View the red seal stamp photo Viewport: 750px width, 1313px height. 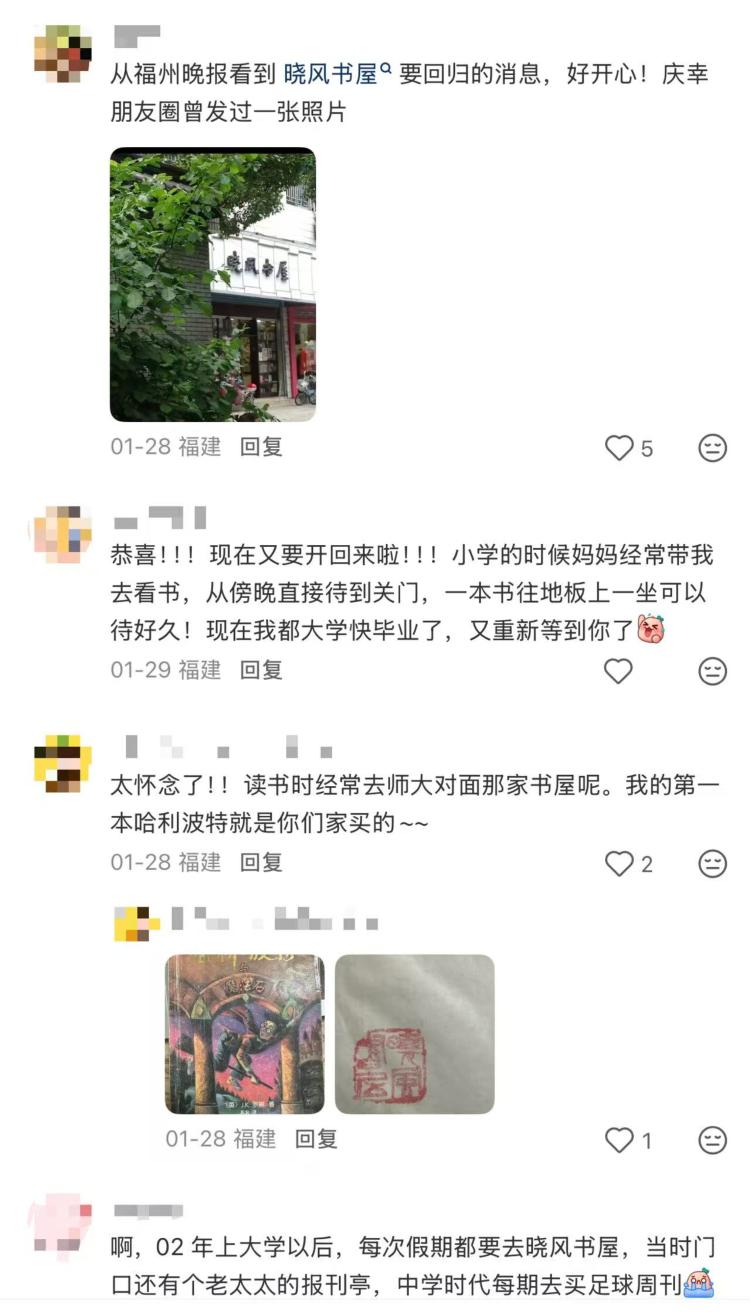point(414,1034)
